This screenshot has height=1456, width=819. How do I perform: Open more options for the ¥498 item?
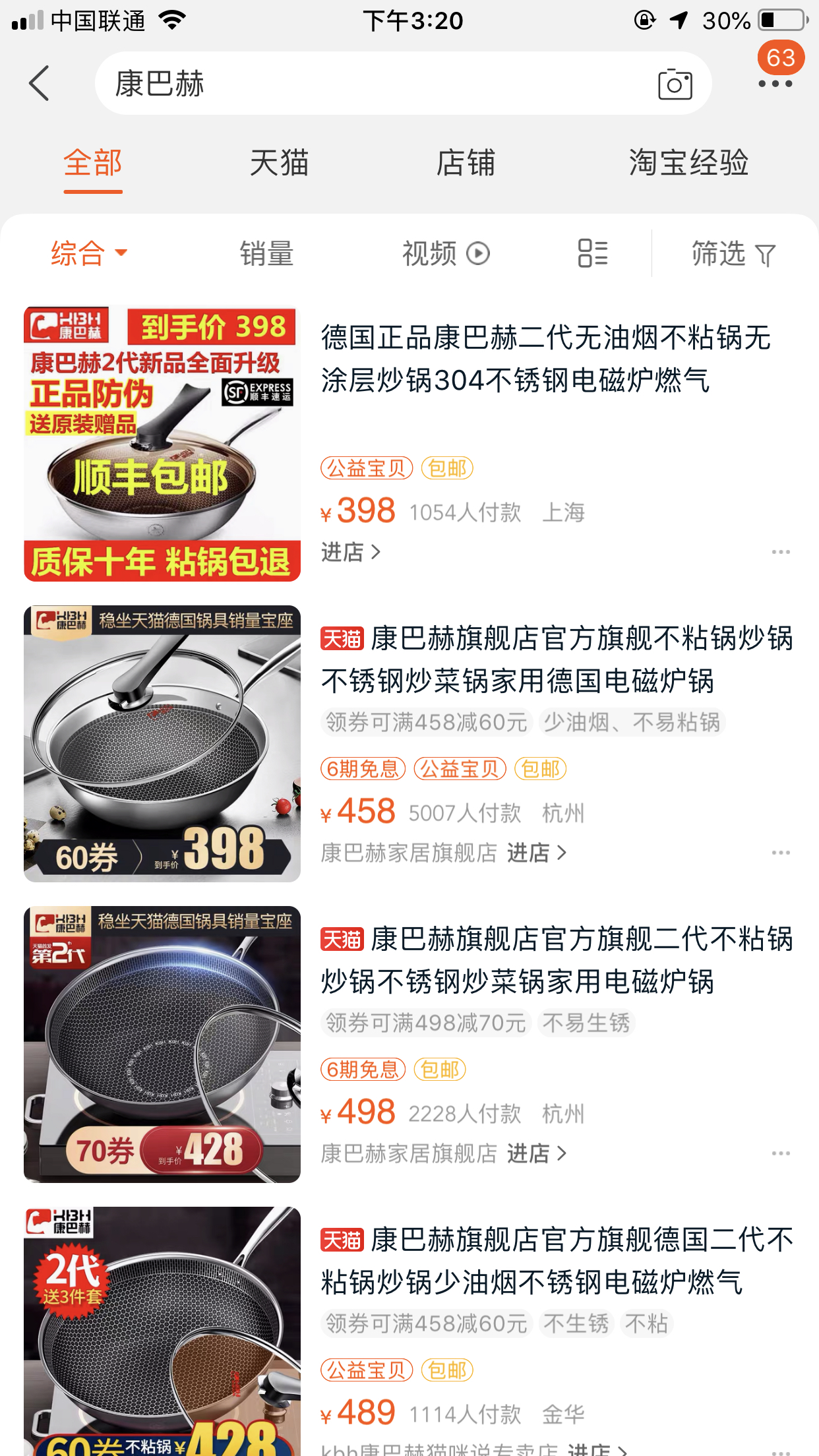[781, 1153]
